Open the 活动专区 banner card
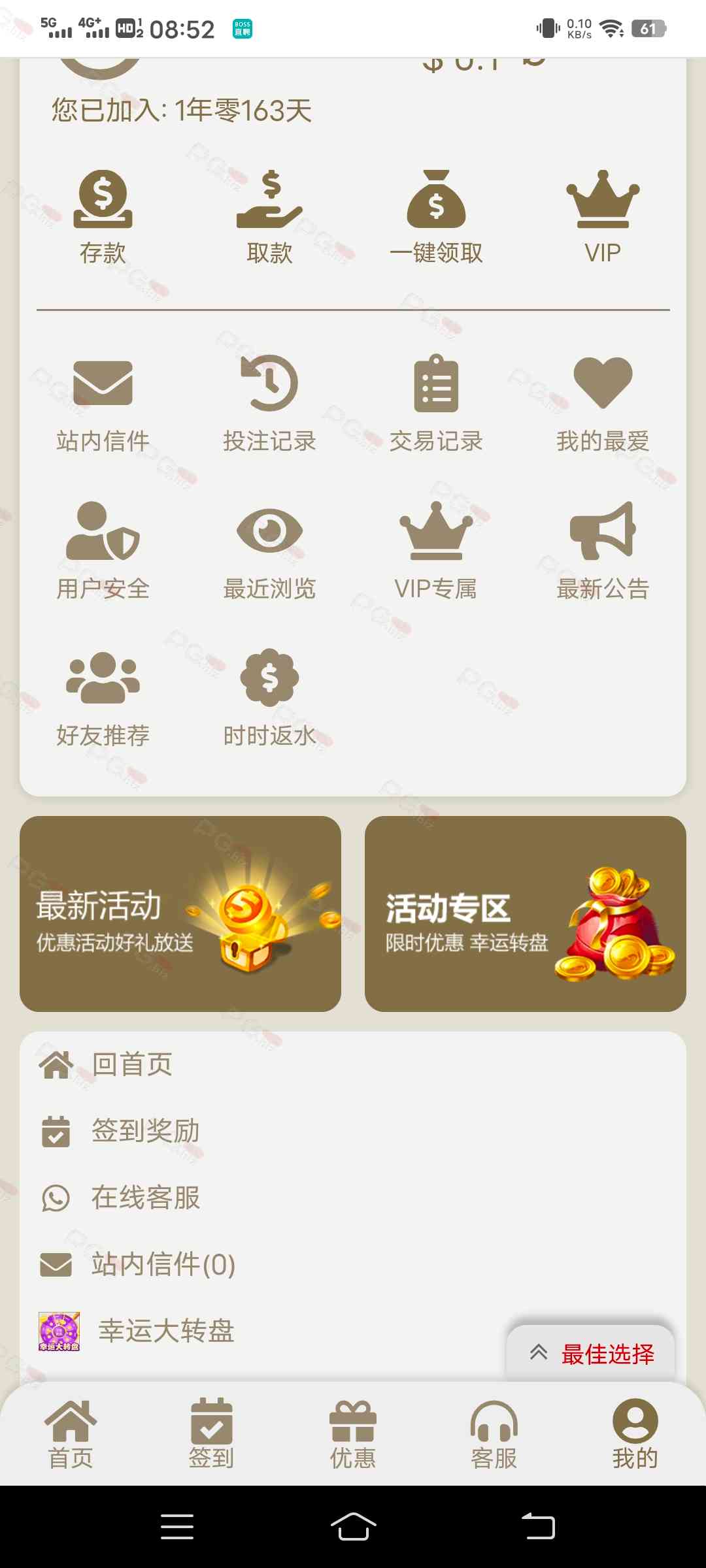Viewport: 706px width, 1568px height. (525, 913)
